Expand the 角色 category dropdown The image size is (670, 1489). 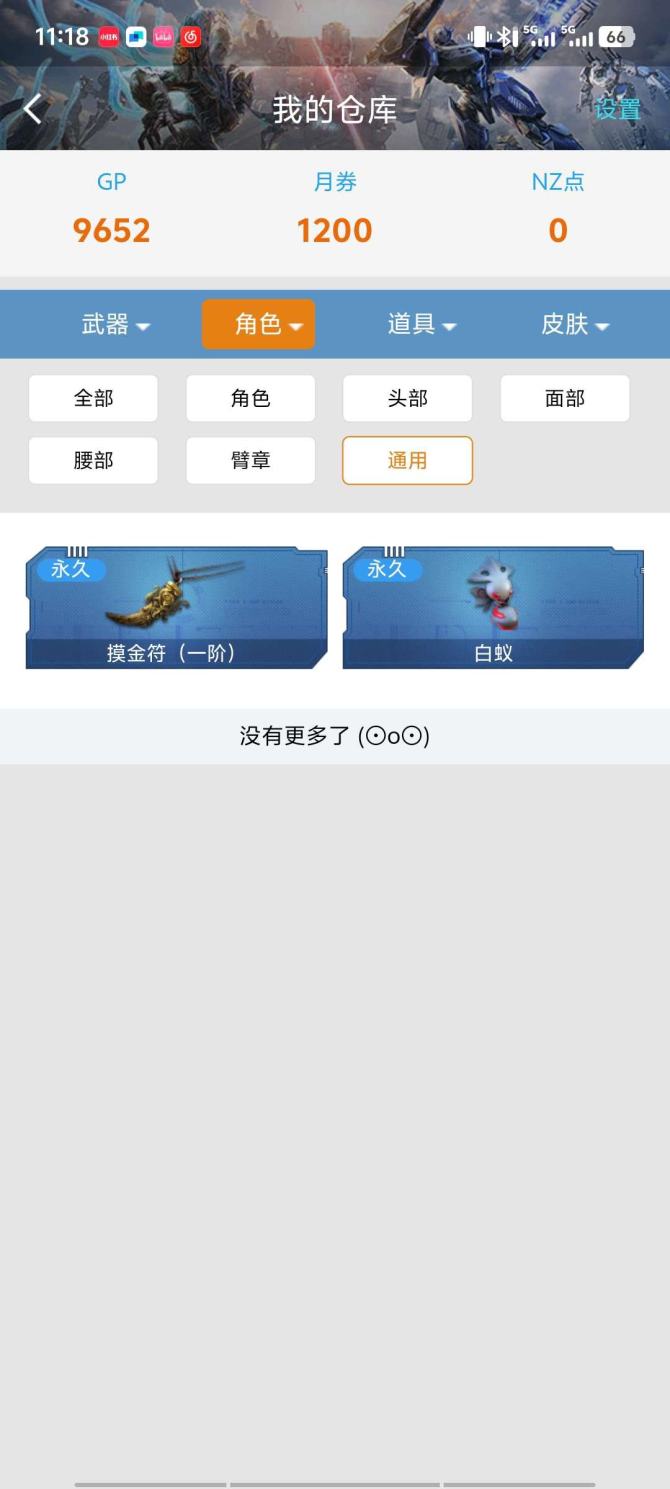(258, 324)
